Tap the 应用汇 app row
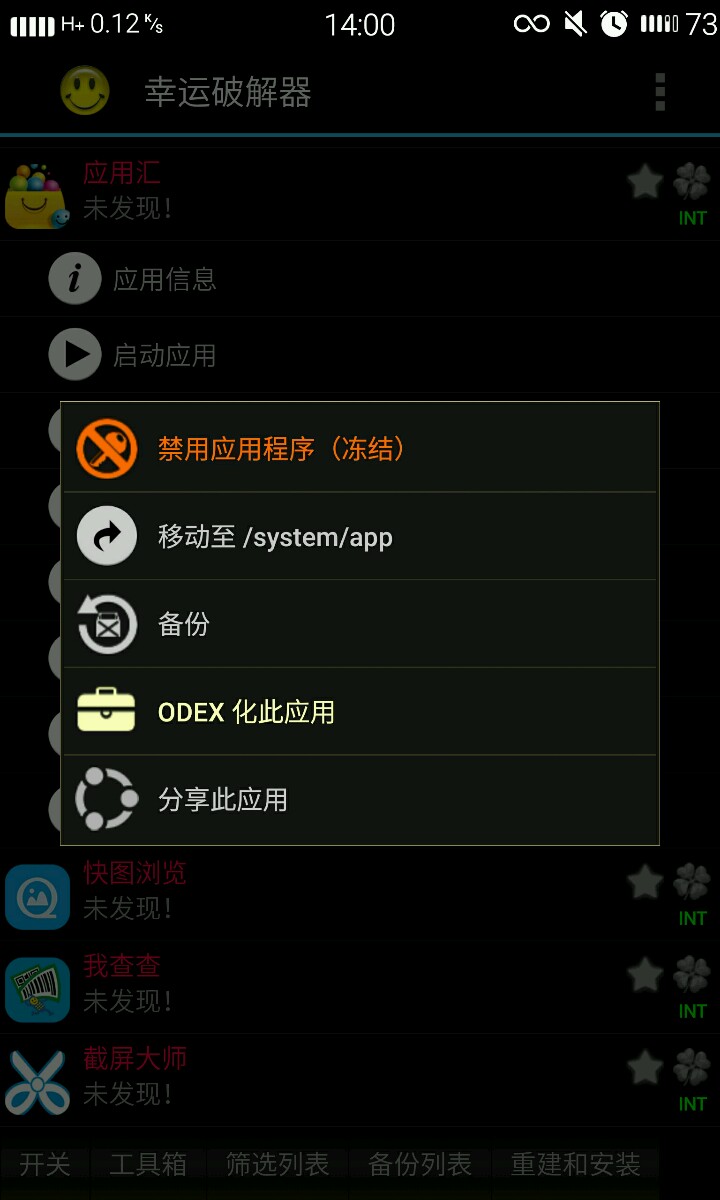 (x=300, y=191)
